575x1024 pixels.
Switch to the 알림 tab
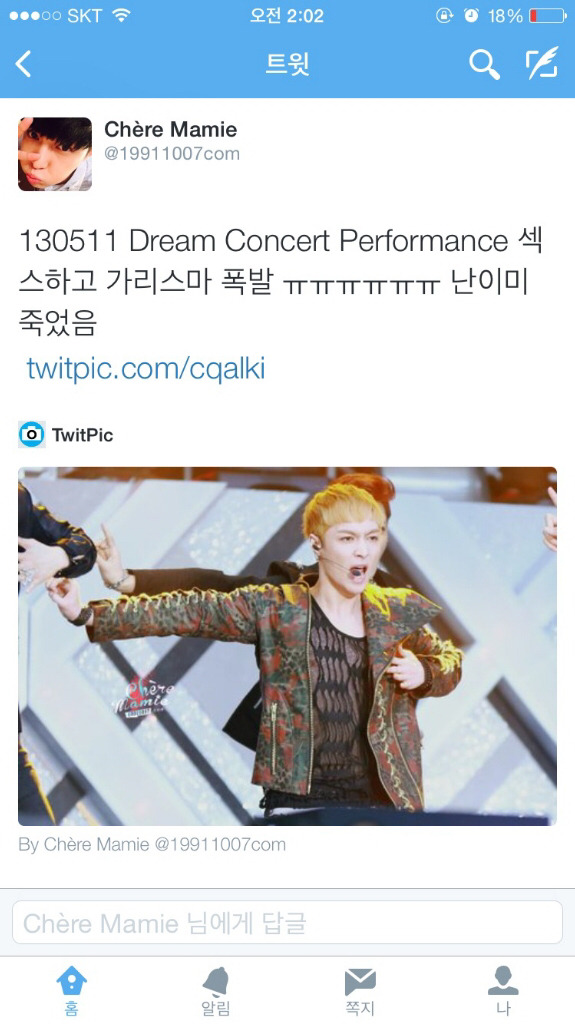[216, 991]
